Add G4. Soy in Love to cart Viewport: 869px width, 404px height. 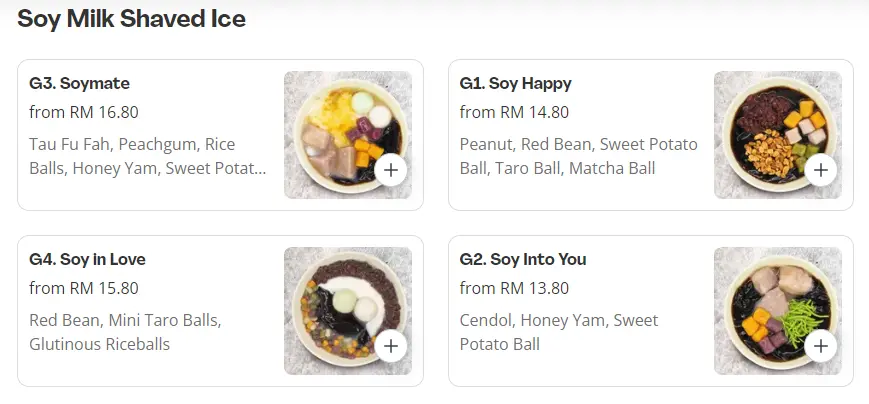tap(391, 346)
